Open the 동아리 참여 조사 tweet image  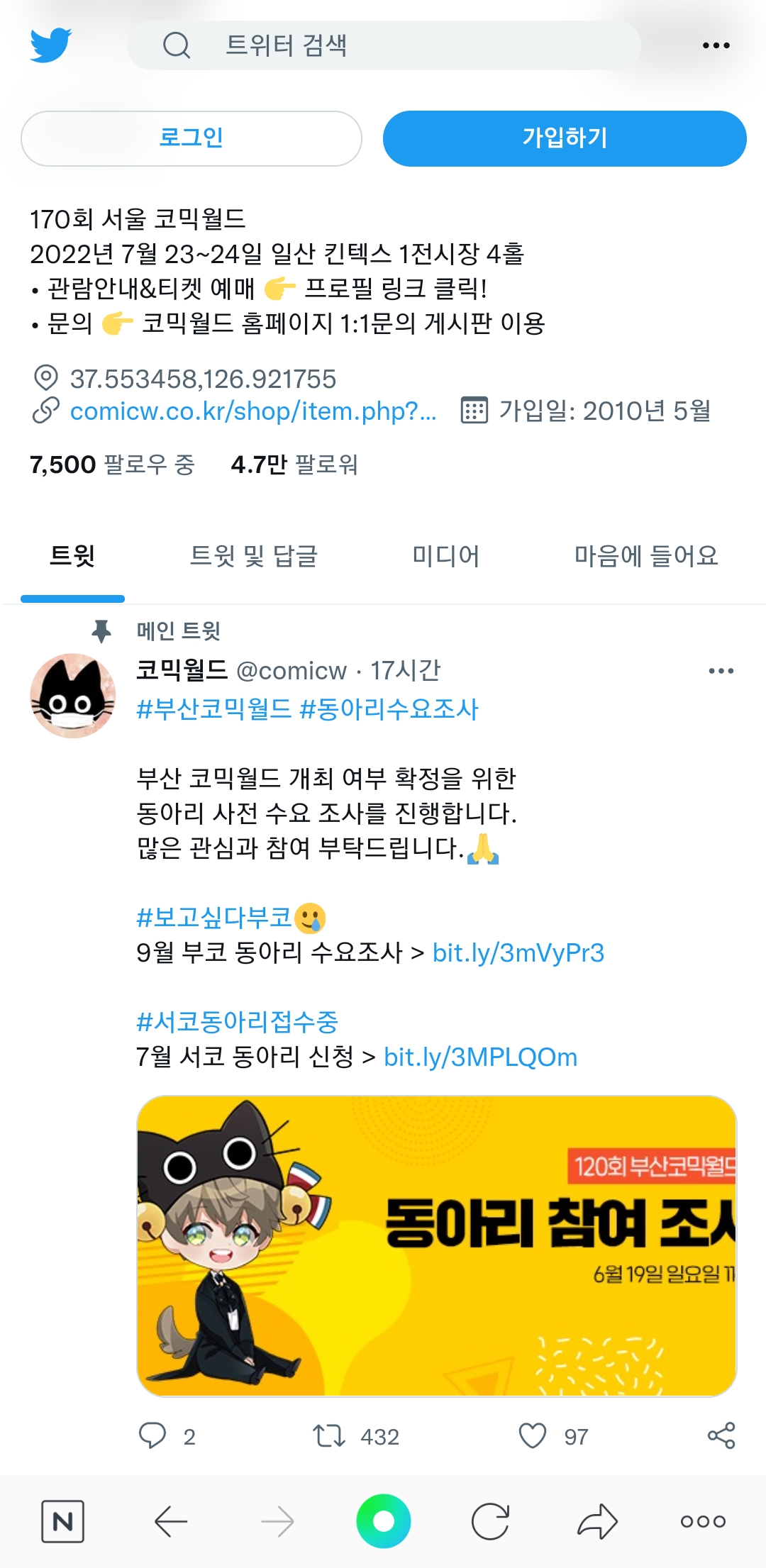coord(436,1246)
